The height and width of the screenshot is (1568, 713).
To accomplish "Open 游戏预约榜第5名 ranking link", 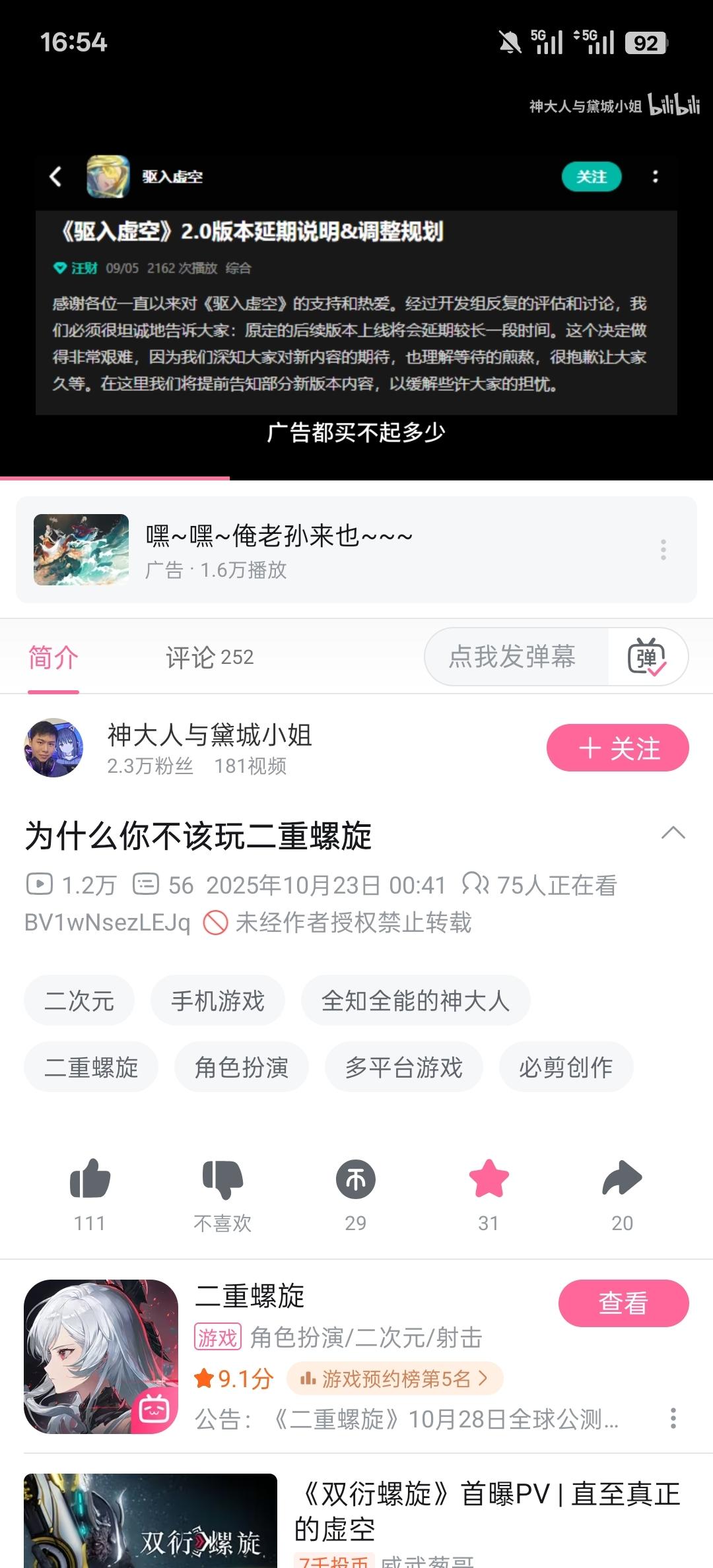I will pos(395,1379).
